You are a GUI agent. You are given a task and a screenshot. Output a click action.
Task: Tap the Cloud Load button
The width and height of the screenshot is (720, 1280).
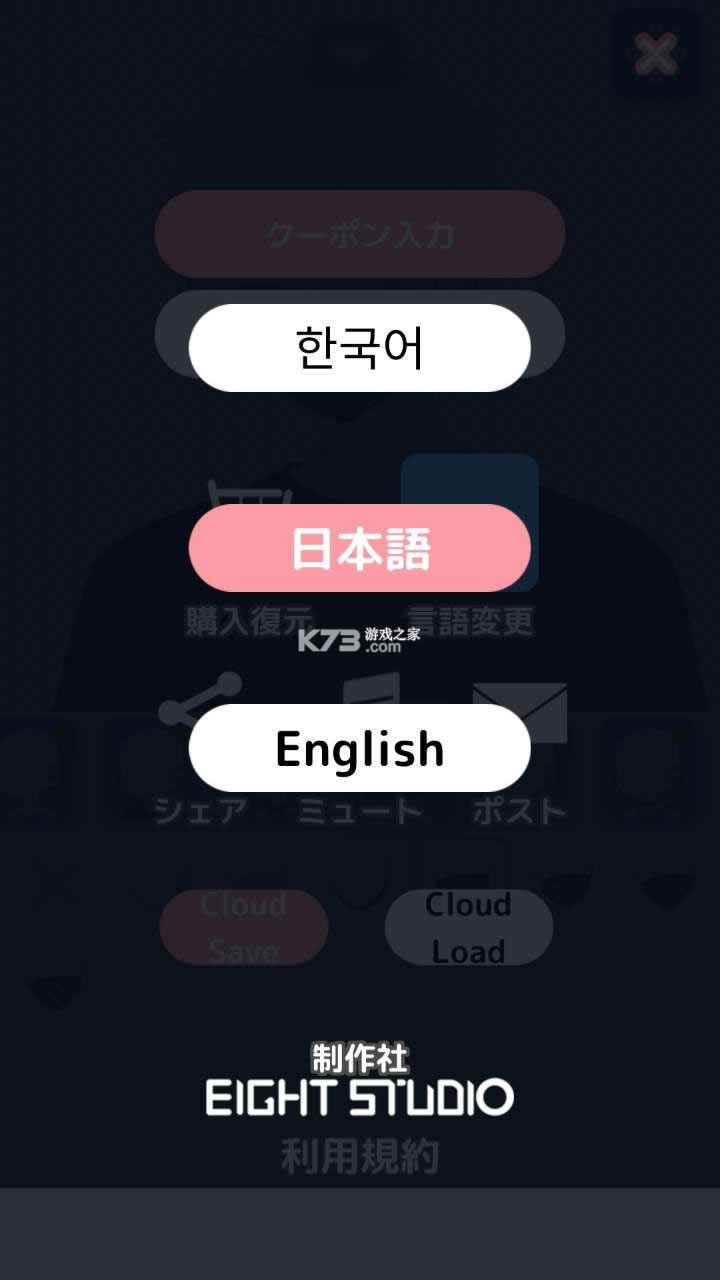click(469, 926)
